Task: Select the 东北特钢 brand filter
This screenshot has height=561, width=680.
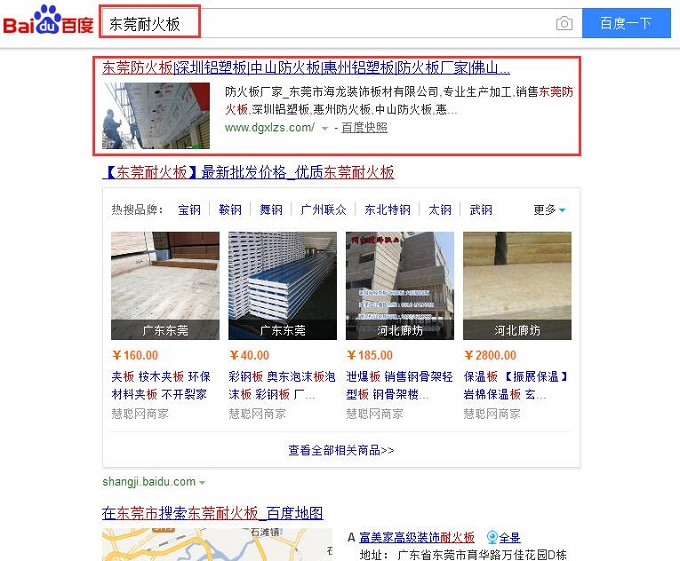Action: (387, 210)
